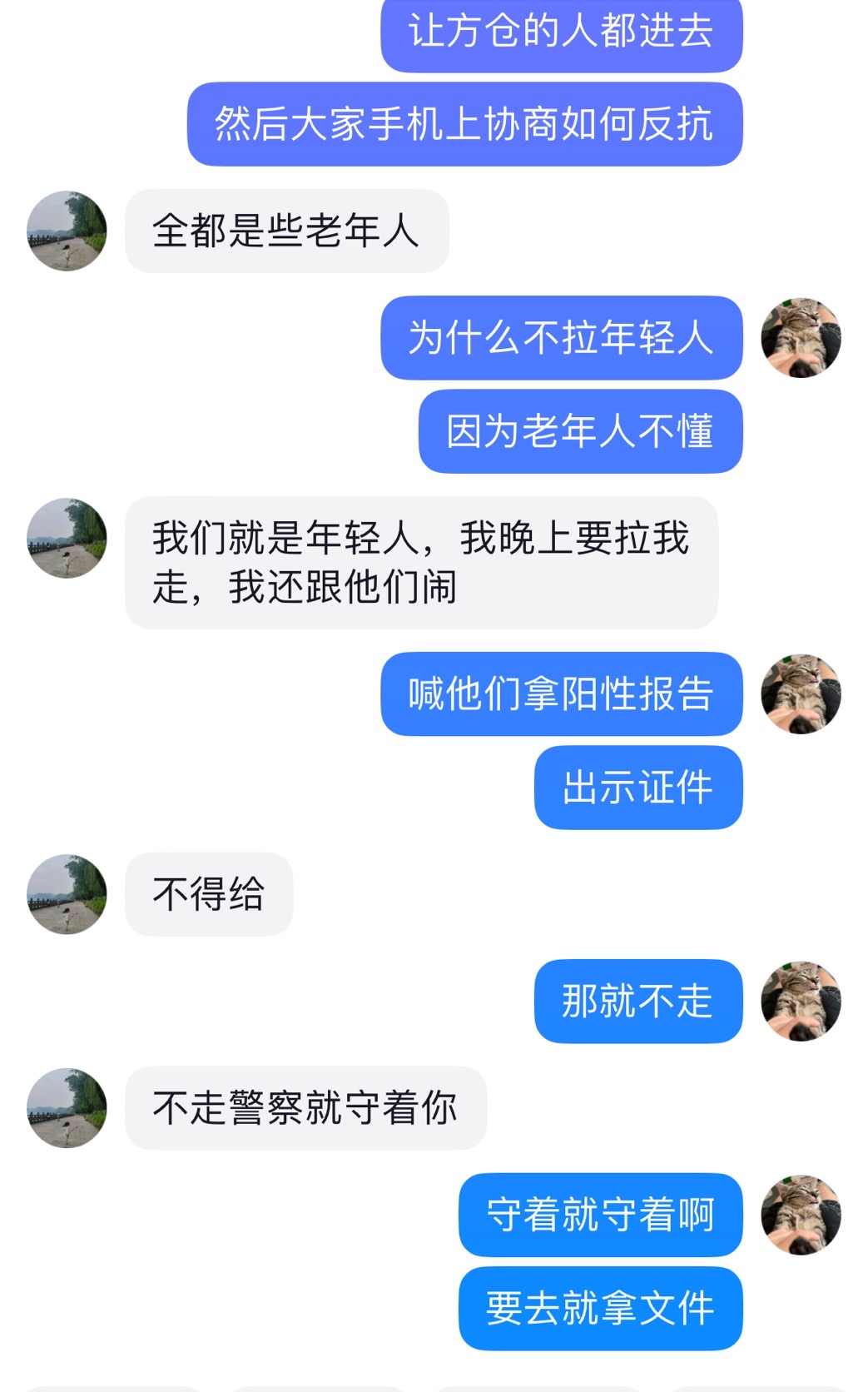Tap the cat avatar next to 守着就守着啊
Screen dimensions: 868x1392
801,1215
